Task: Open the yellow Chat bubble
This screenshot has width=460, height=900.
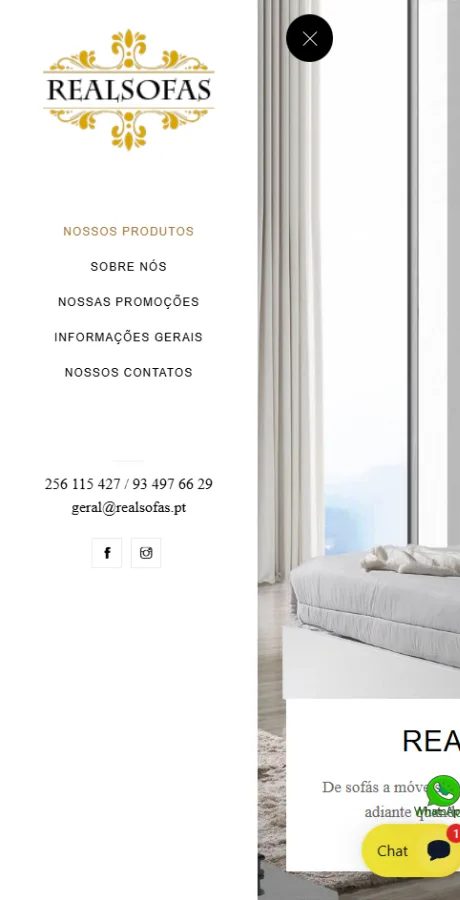Action: click(411, 851)
